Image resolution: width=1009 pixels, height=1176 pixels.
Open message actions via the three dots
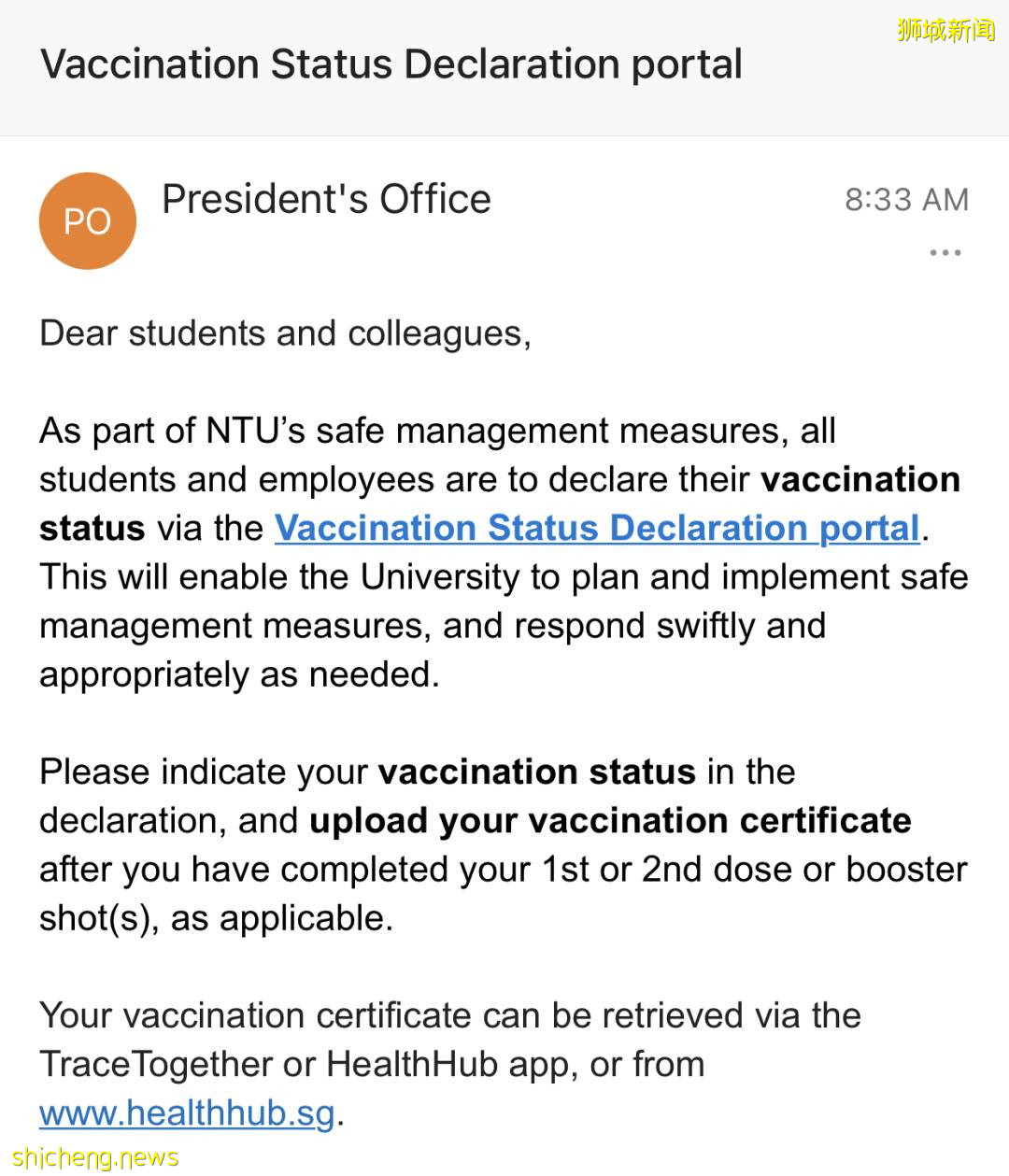946,251
